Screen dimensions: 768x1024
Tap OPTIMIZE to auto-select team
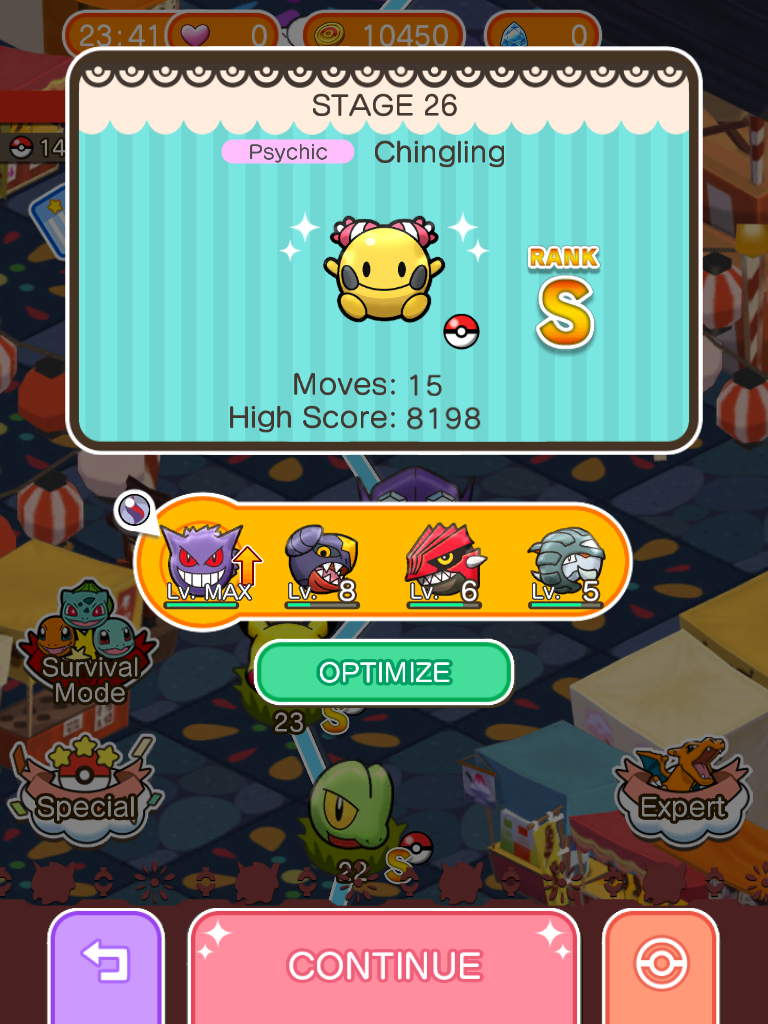pos(384,672)
